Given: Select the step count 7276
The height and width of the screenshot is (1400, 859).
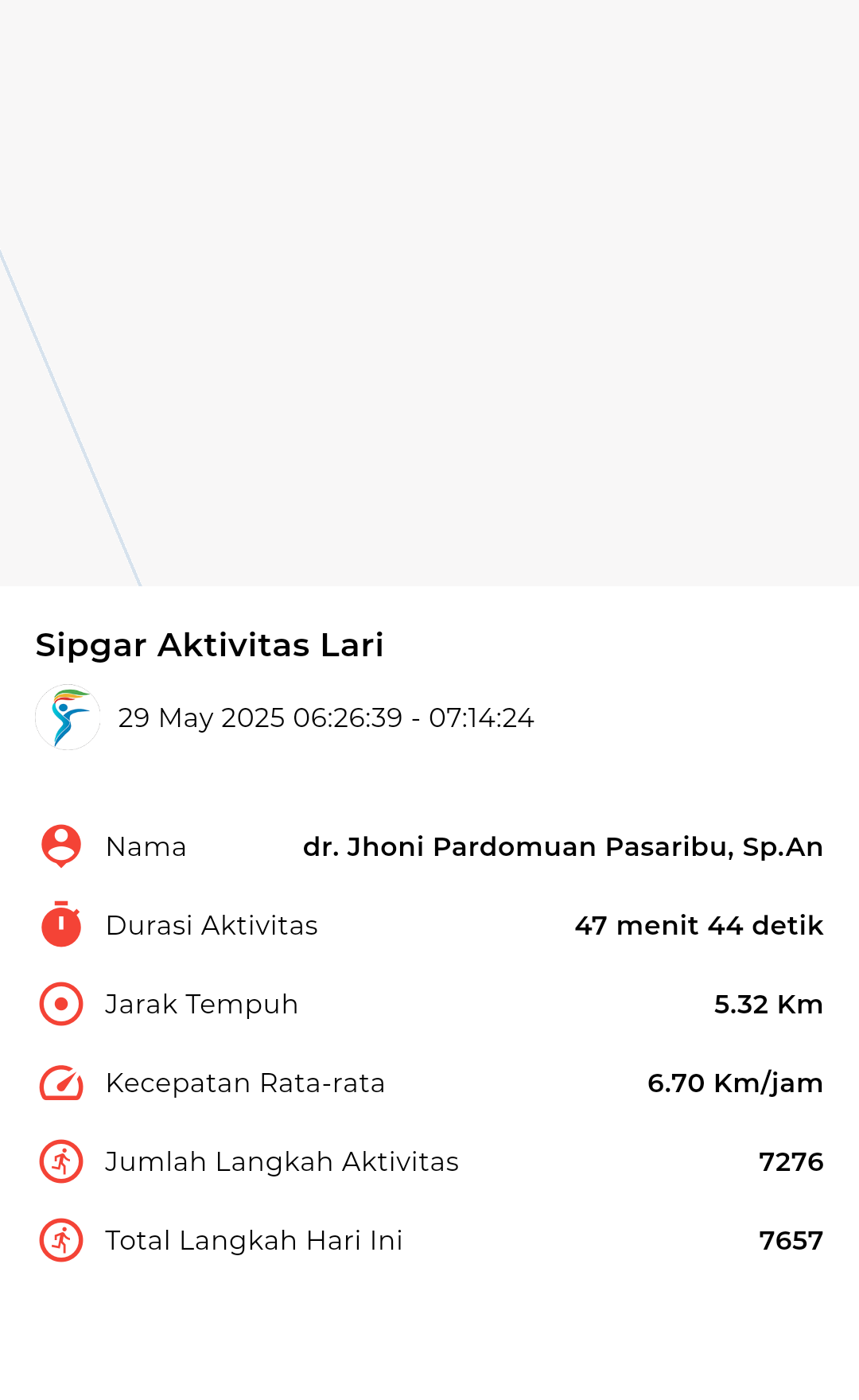Looking at the screenshot, I should pos(791,1161).
